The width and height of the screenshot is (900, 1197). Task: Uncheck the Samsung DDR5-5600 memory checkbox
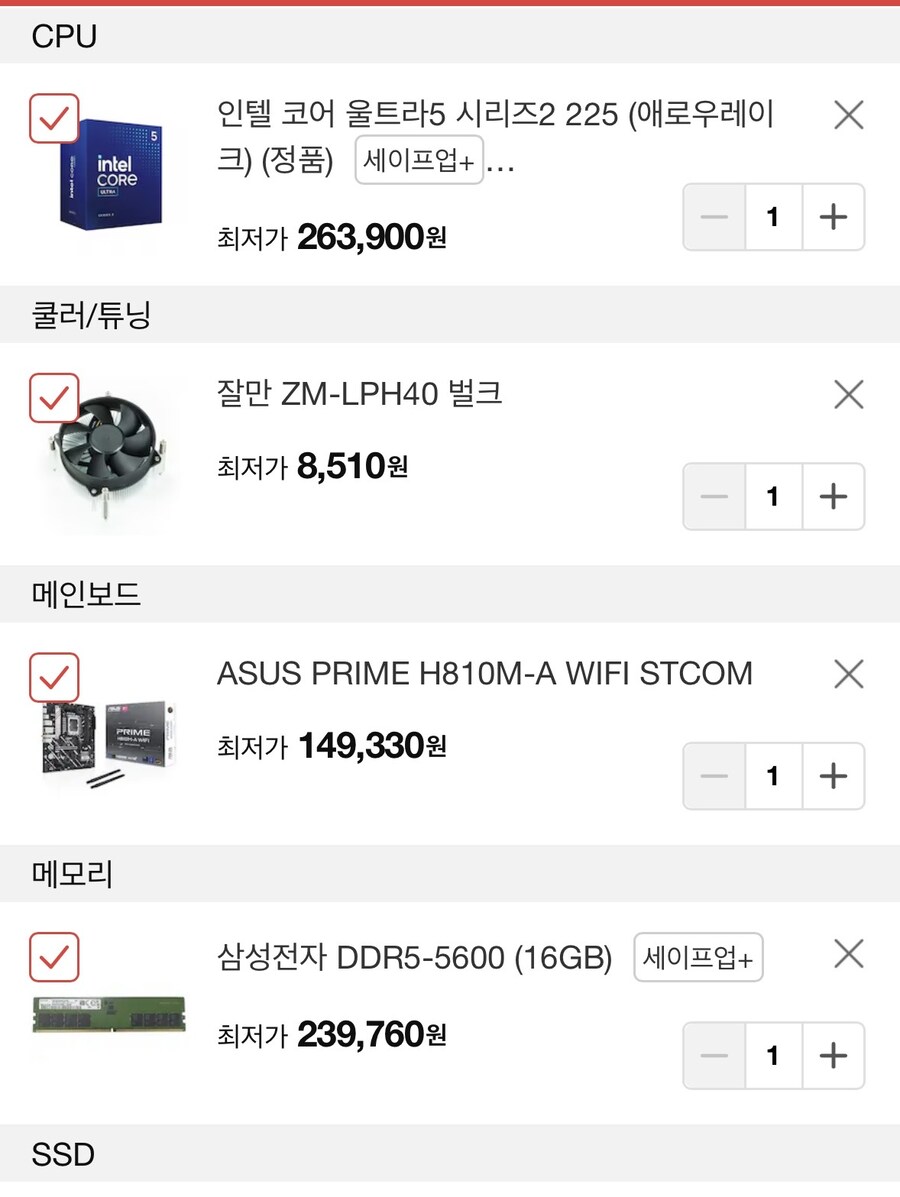pos(54,958)
